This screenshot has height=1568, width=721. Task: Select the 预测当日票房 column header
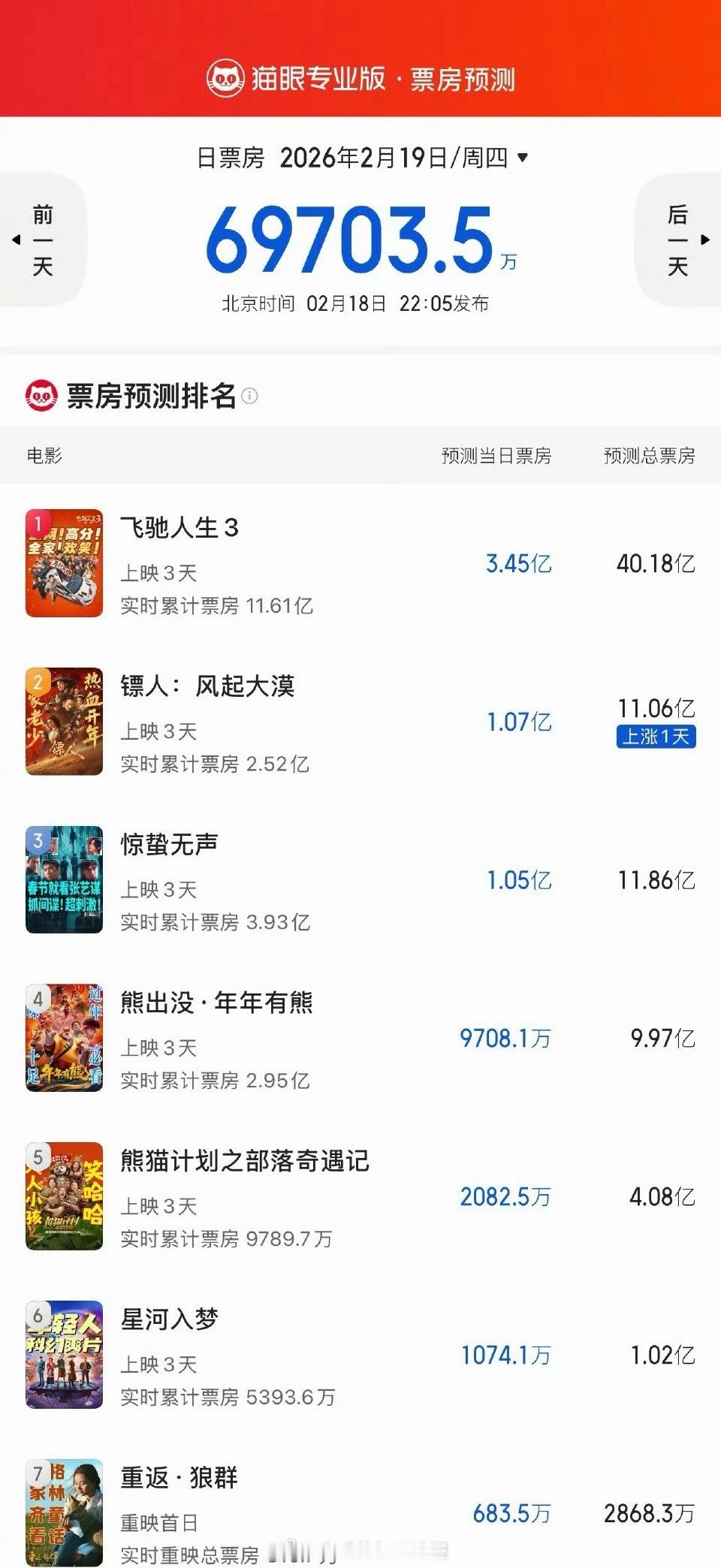(496, 456)
